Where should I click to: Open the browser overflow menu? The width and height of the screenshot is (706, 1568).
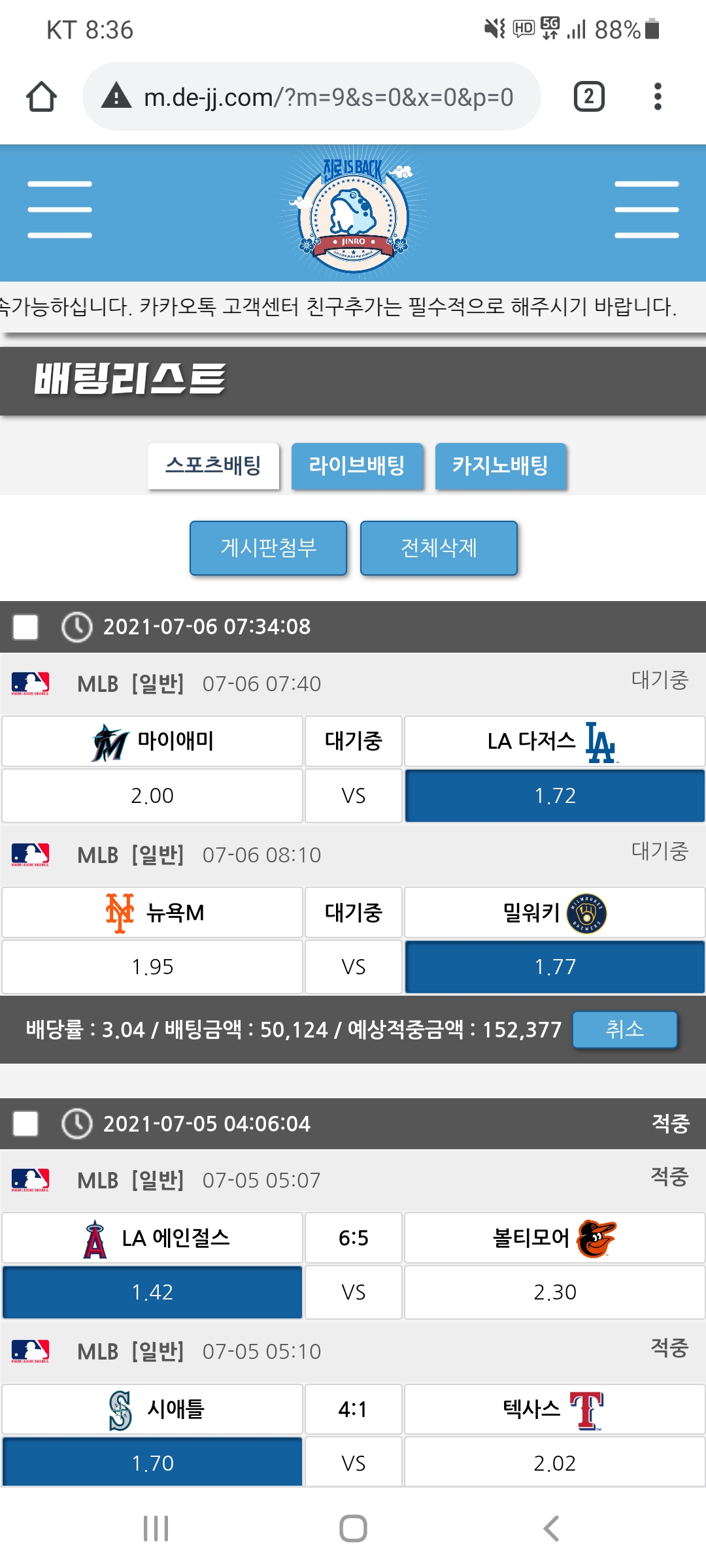[658, 97]
